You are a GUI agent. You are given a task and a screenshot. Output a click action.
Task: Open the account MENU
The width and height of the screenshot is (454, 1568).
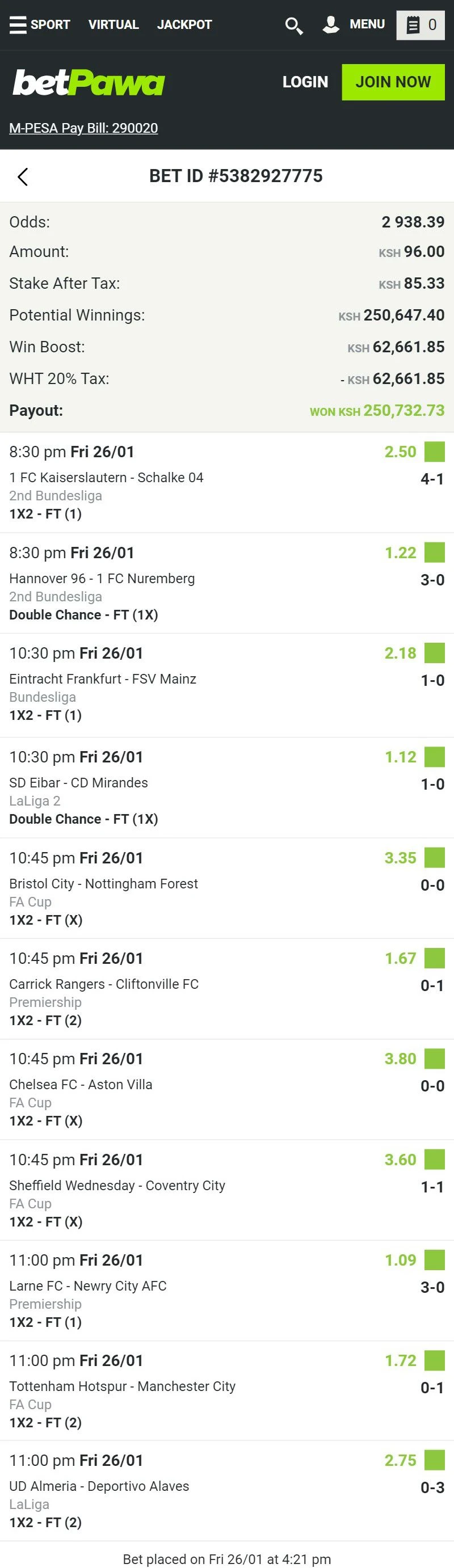click(x=354, y=25)
